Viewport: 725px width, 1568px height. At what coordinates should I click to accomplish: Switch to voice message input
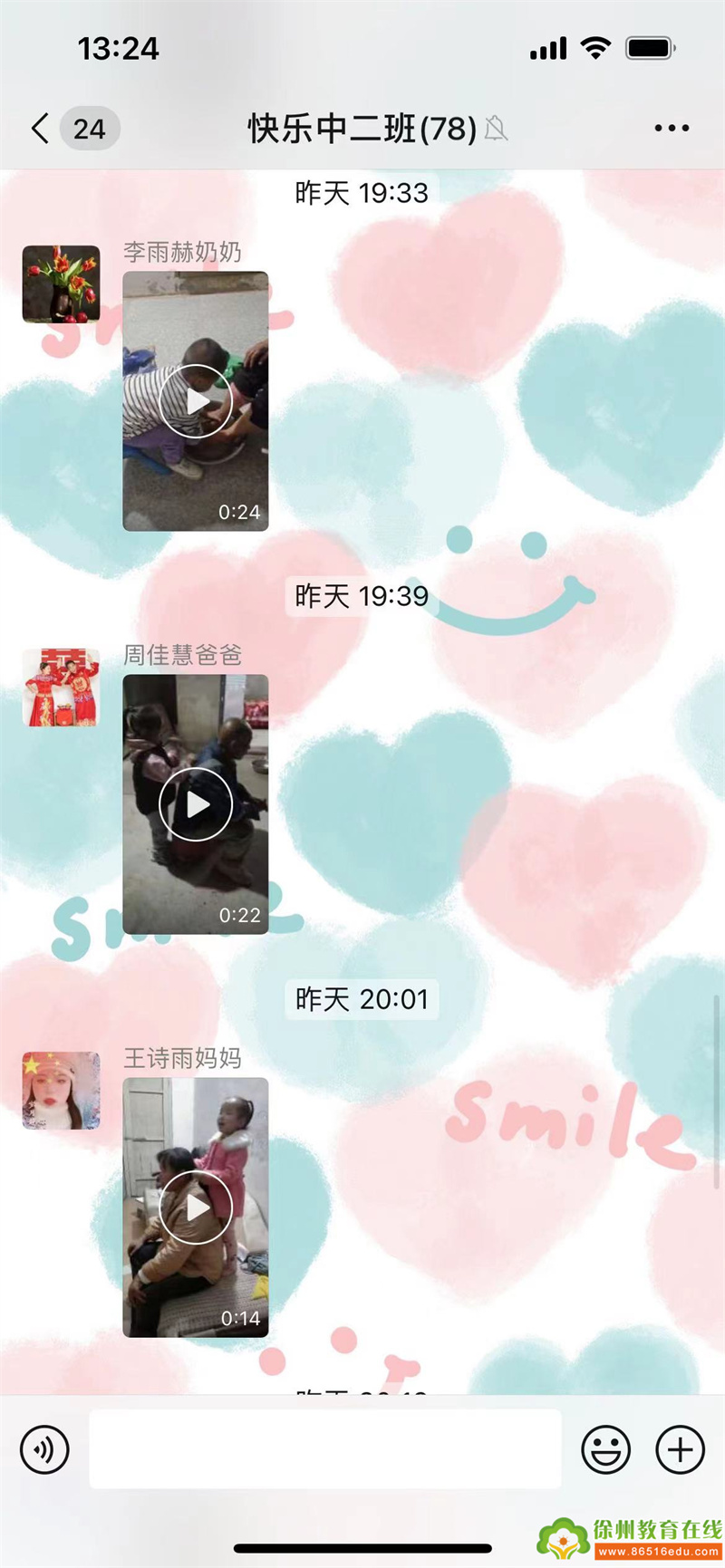click(44, 1449)
